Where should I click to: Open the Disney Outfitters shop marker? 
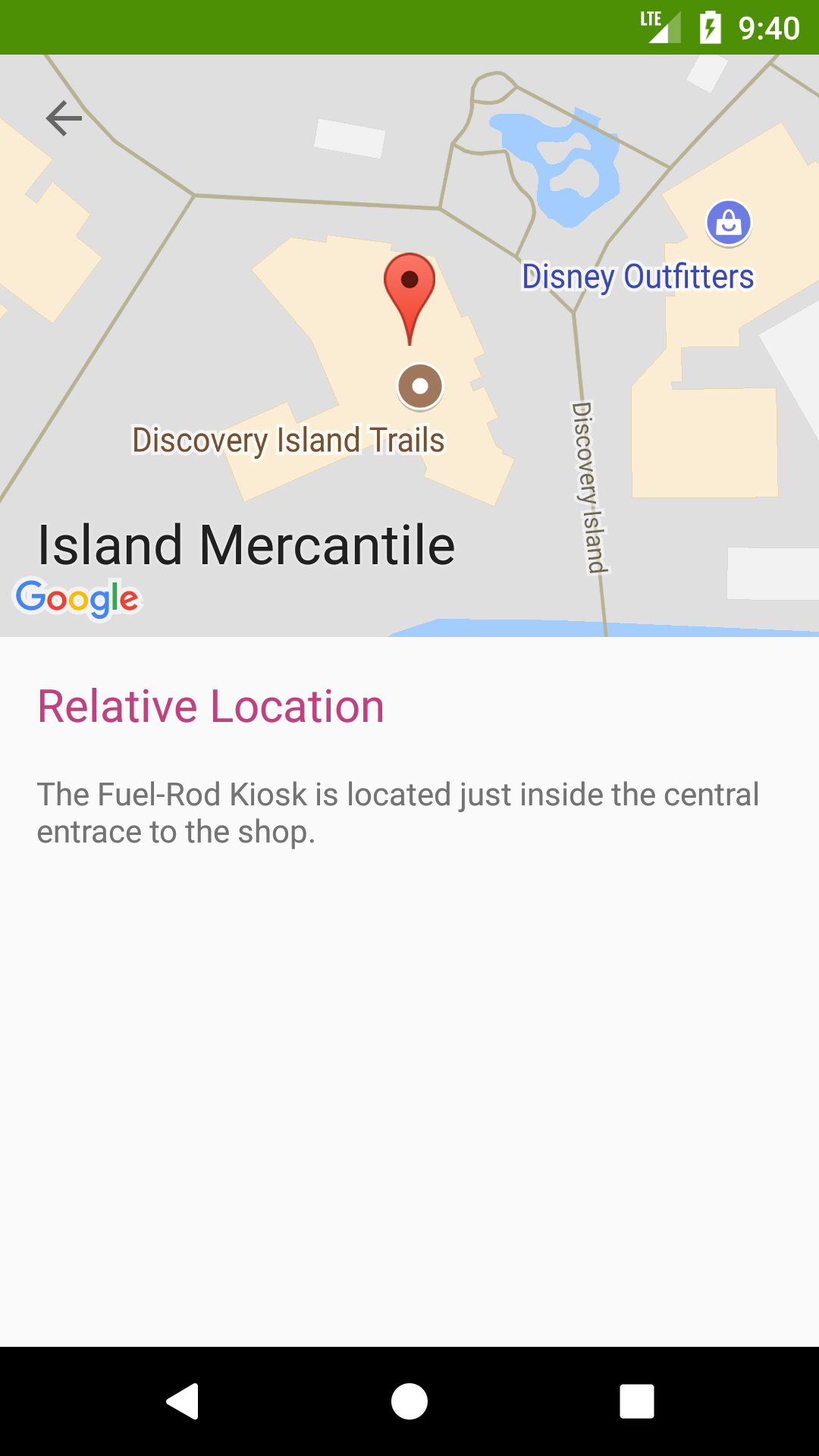(x=728, y=223)
